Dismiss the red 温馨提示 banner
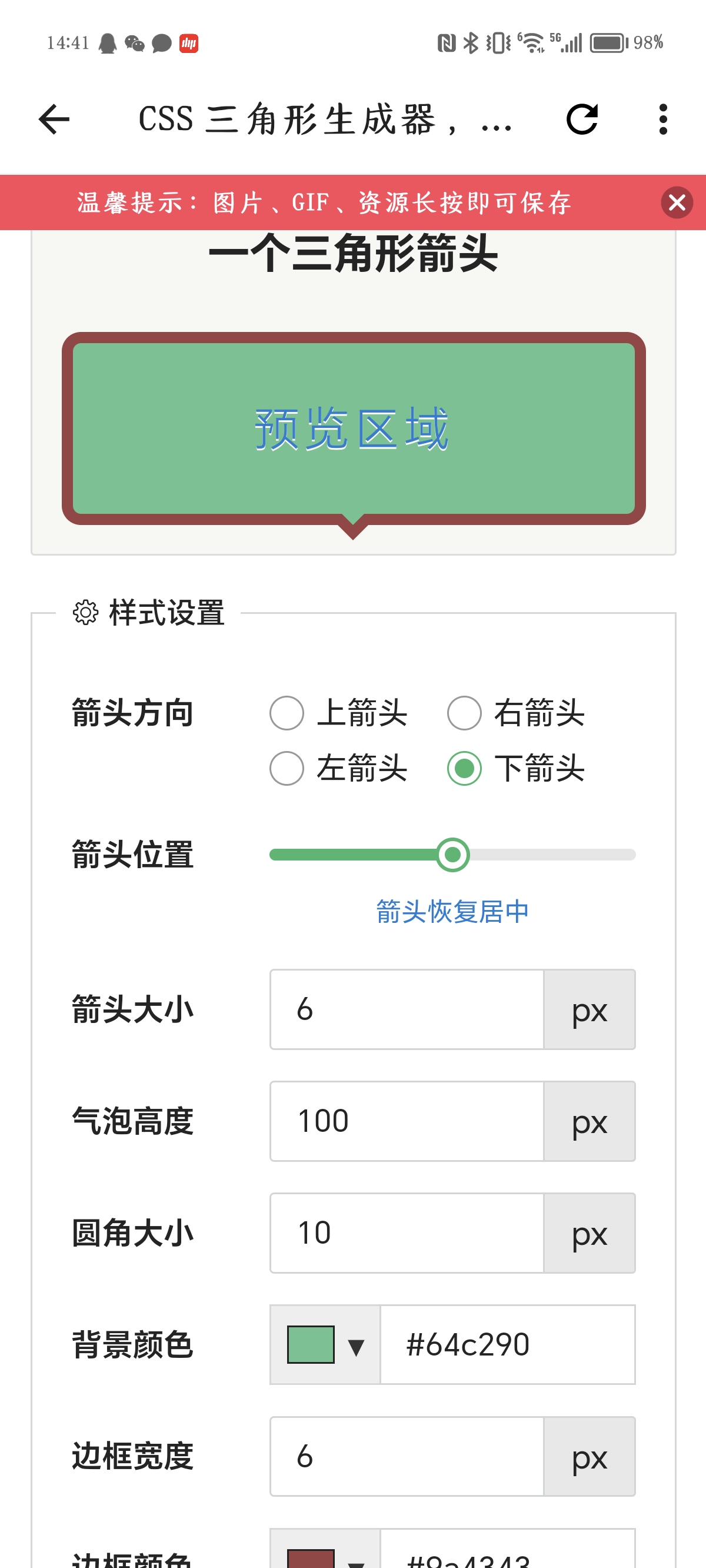Viewport: 706px width, 1568px height. 677,202
